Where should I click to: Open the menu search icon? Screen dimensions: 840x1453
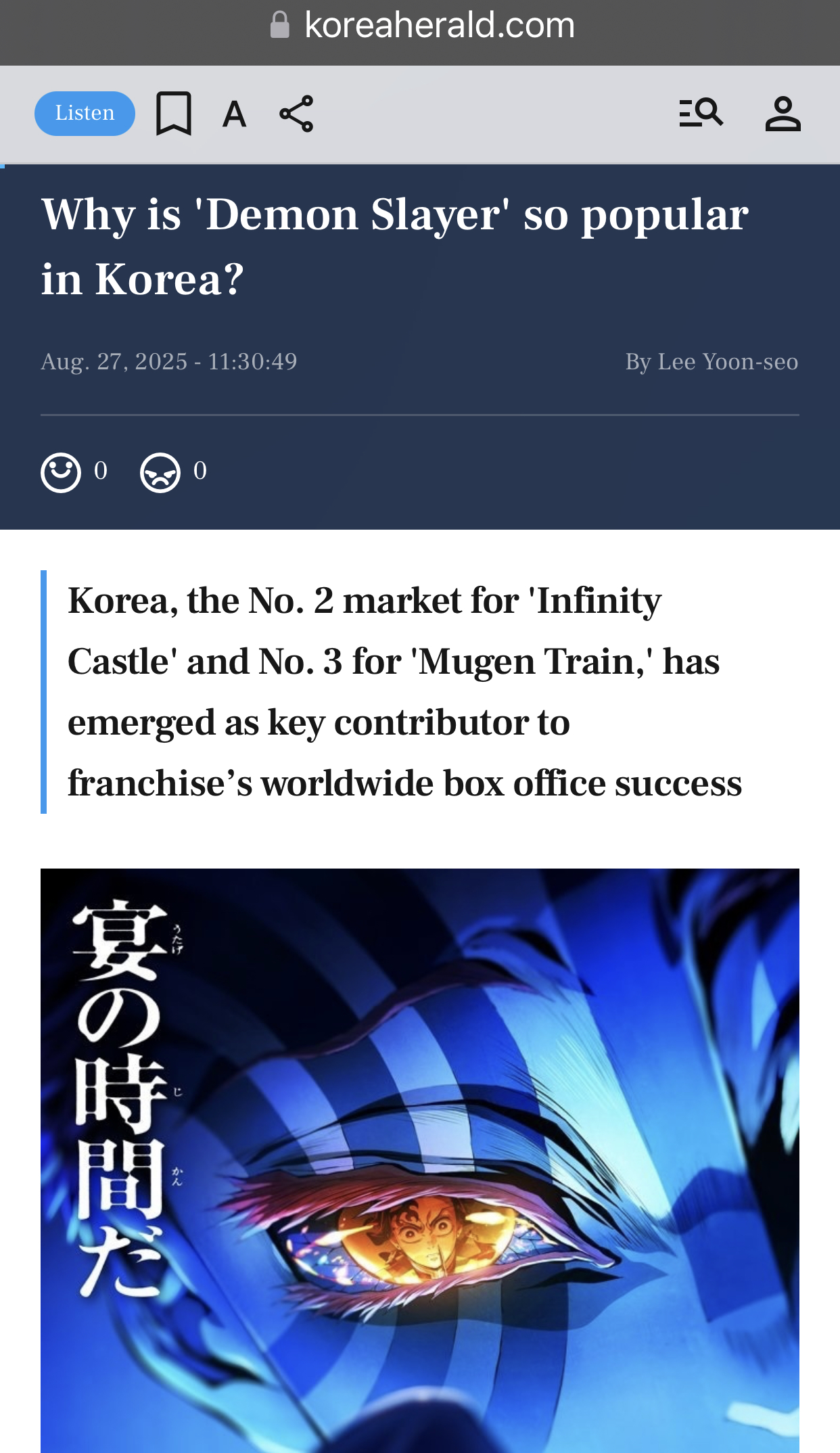point(701,113)
